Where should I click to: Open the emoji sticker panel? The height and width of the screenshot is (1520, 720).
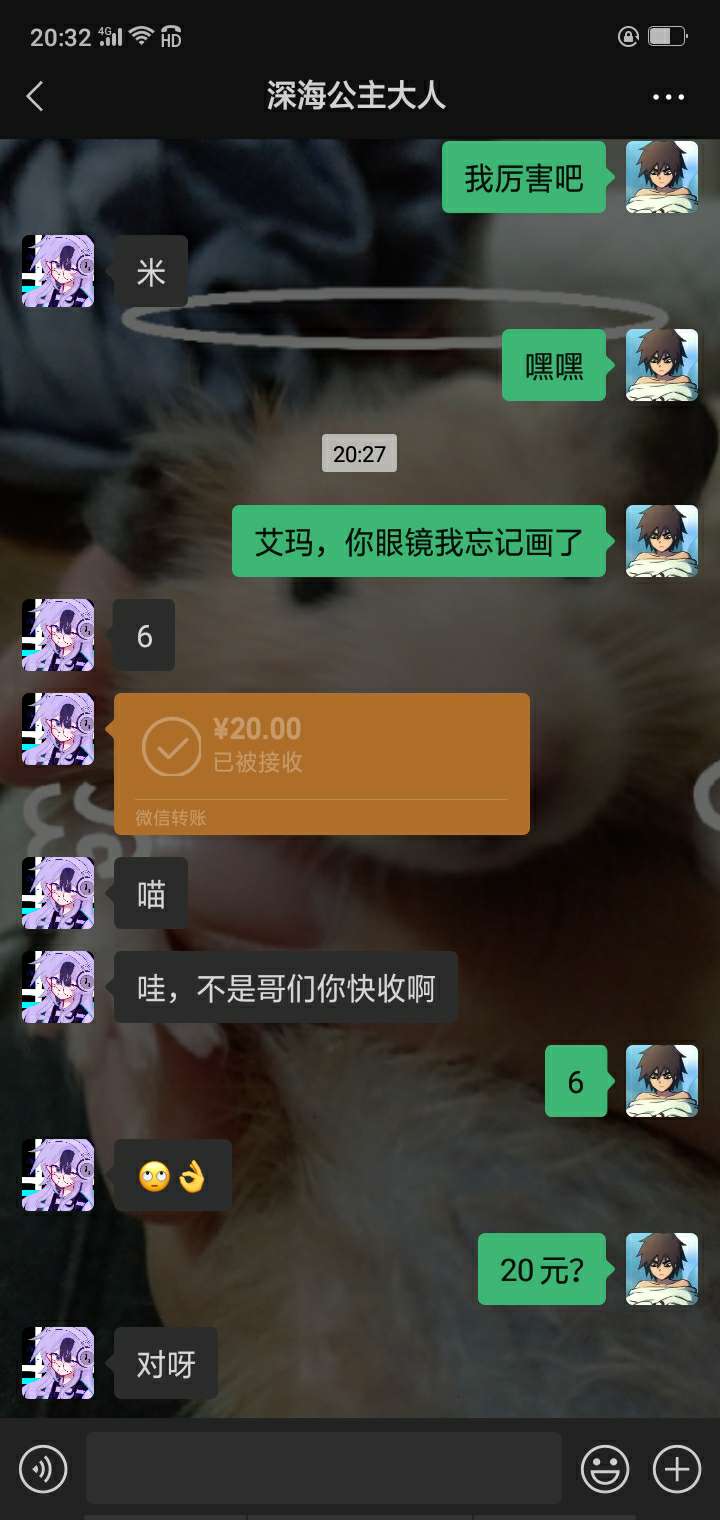pos(605,1469)
